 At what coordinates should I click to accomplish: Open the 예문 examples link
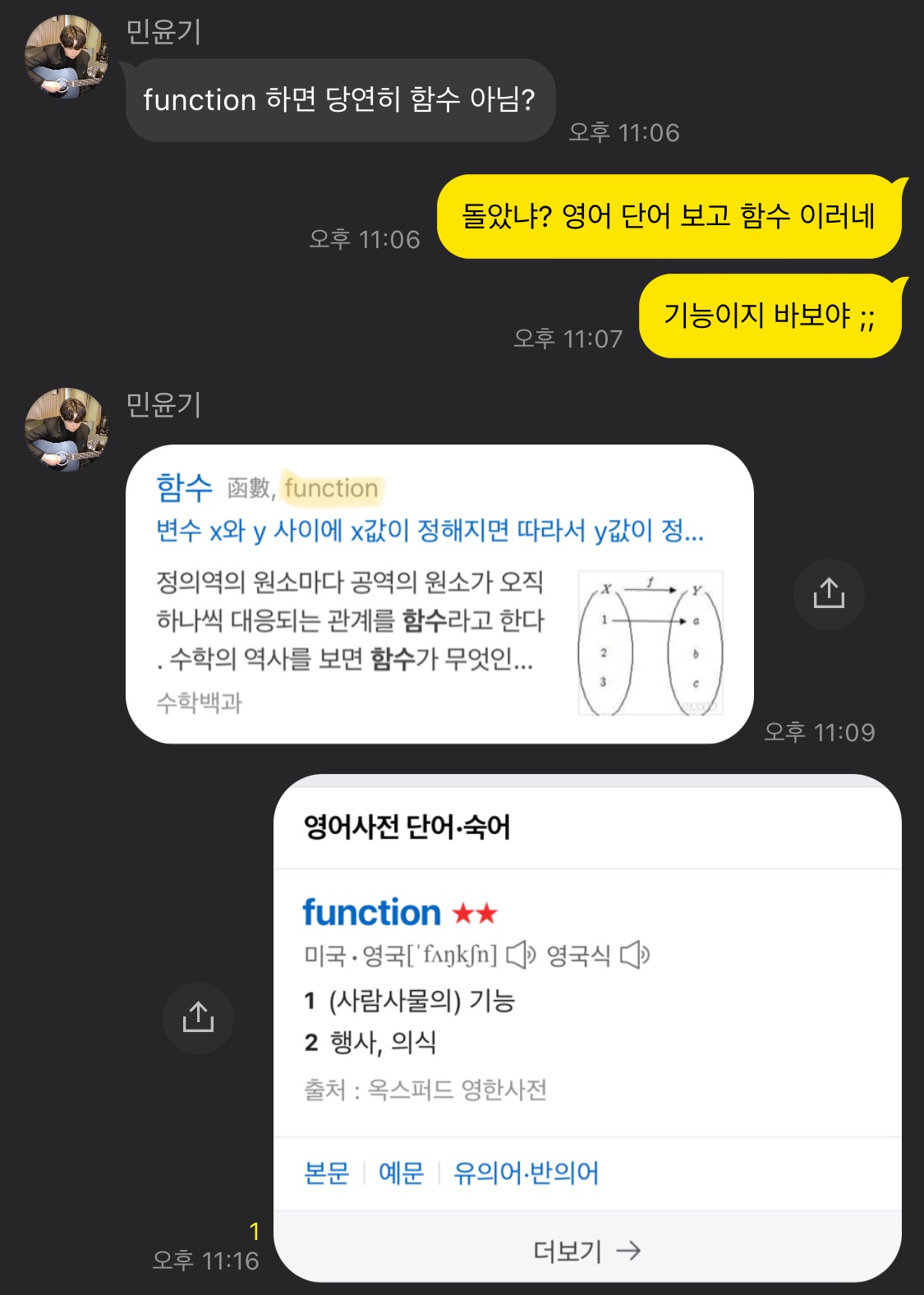[x=401, y=1173]
